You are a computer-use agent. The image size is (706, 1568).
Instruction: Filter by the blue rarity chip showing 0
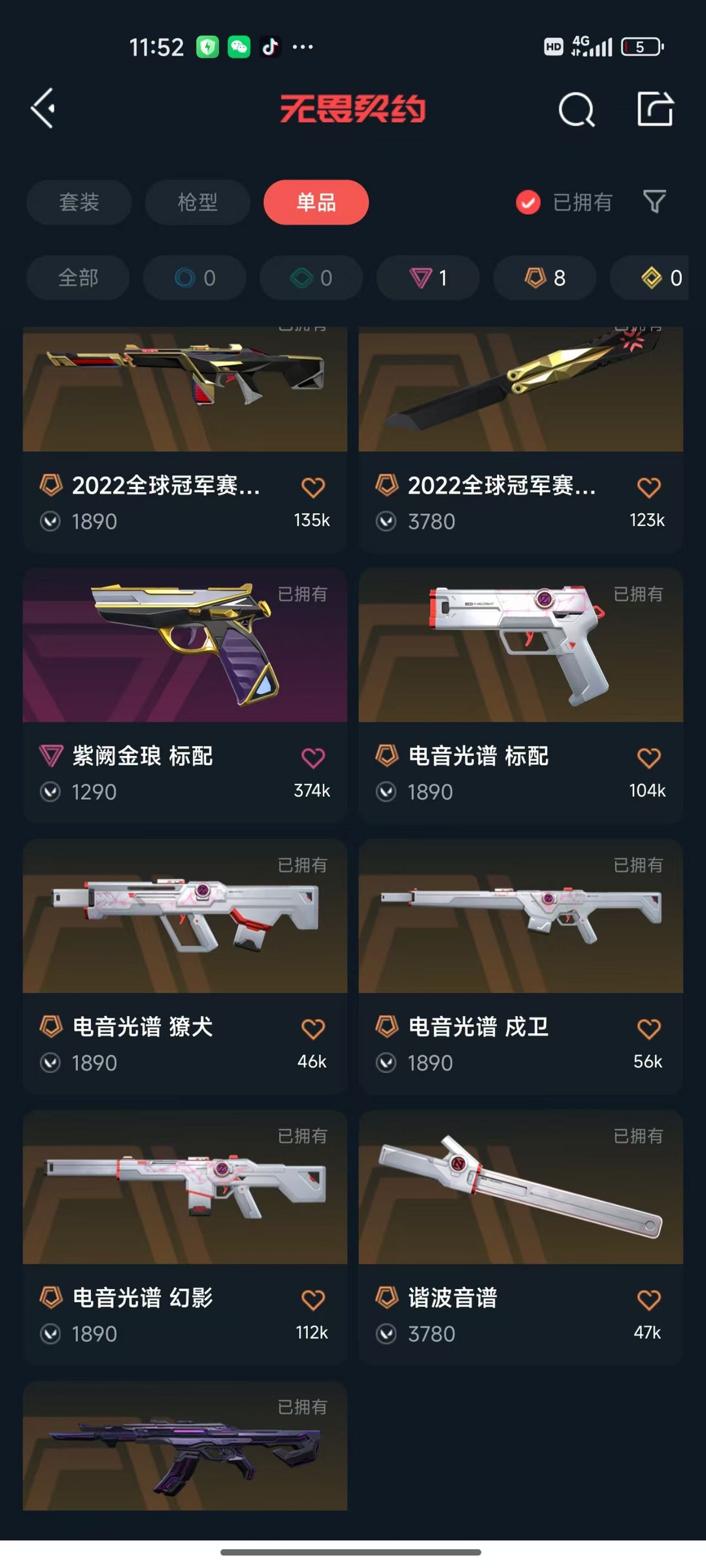coord(195,278)
